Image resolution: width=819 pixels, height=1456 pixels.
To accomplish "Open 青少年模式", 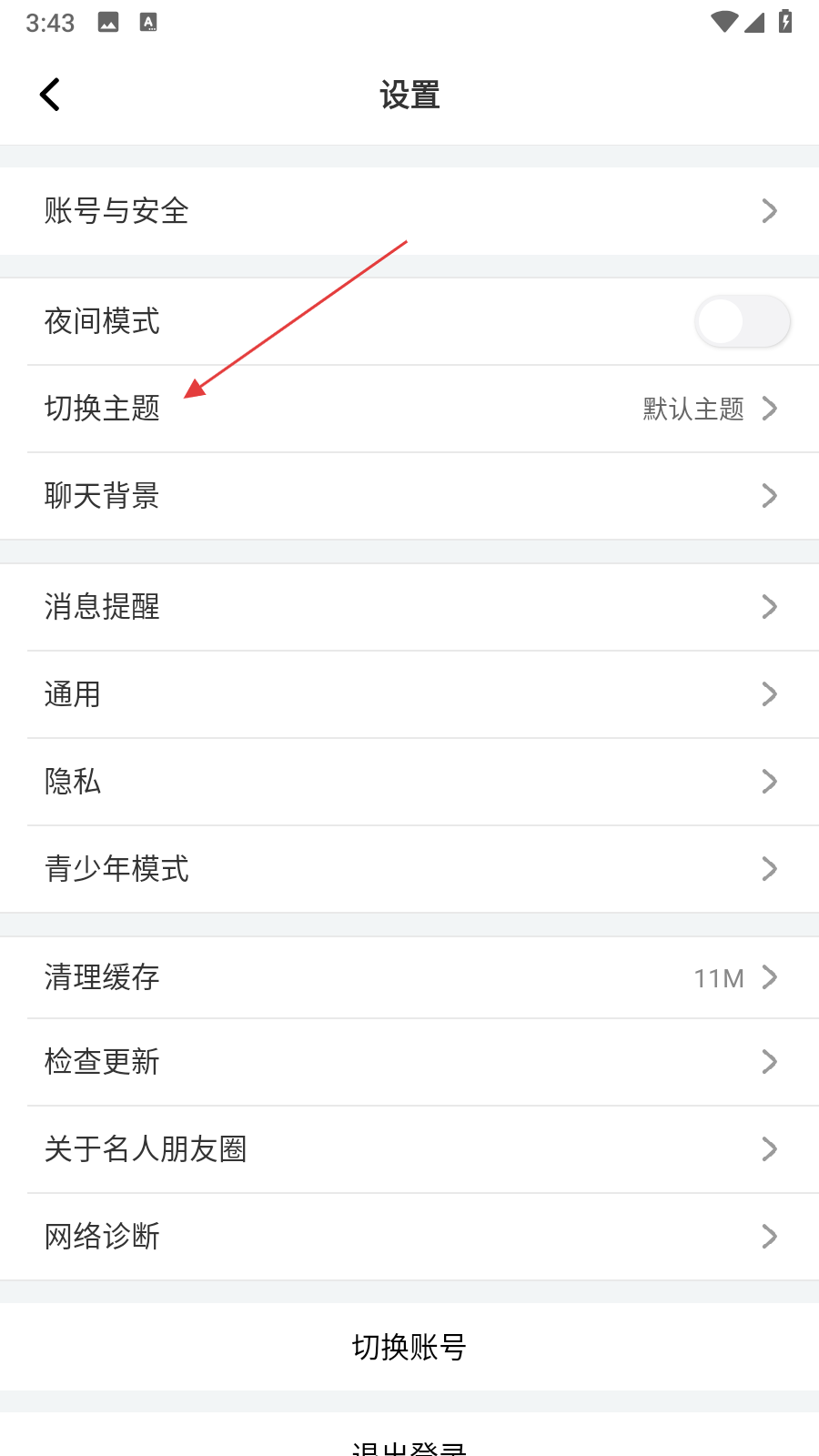I will (409, 869).
